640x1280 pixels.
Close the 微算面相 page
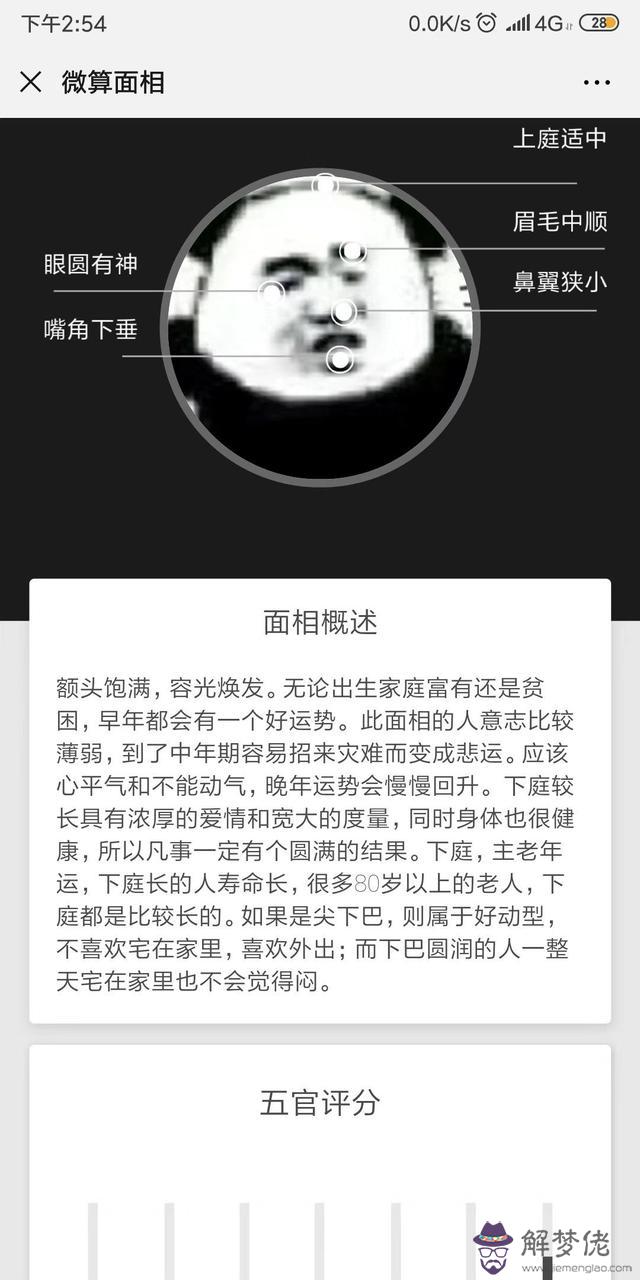[31, 82]
